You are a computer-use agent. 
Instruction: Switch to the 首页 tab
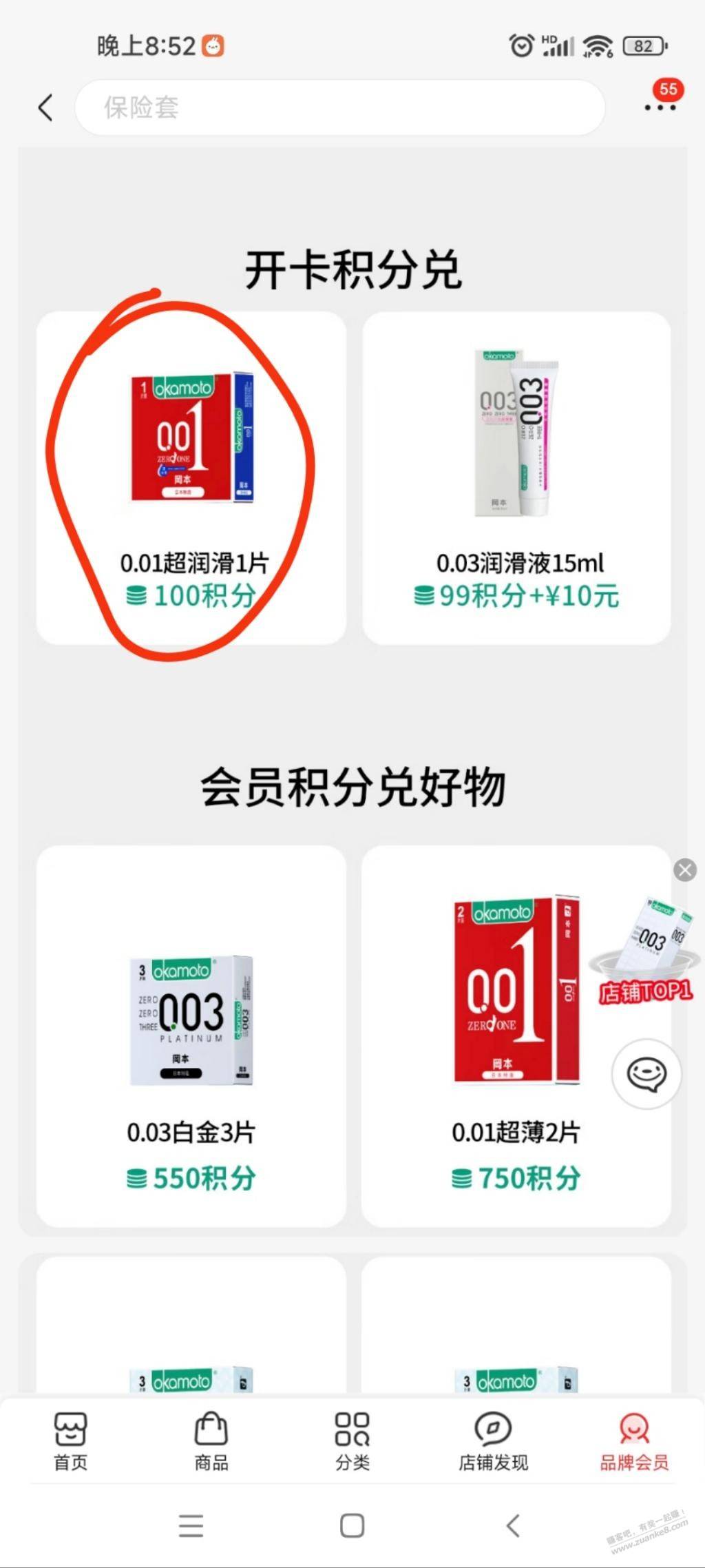[70, 1441]
